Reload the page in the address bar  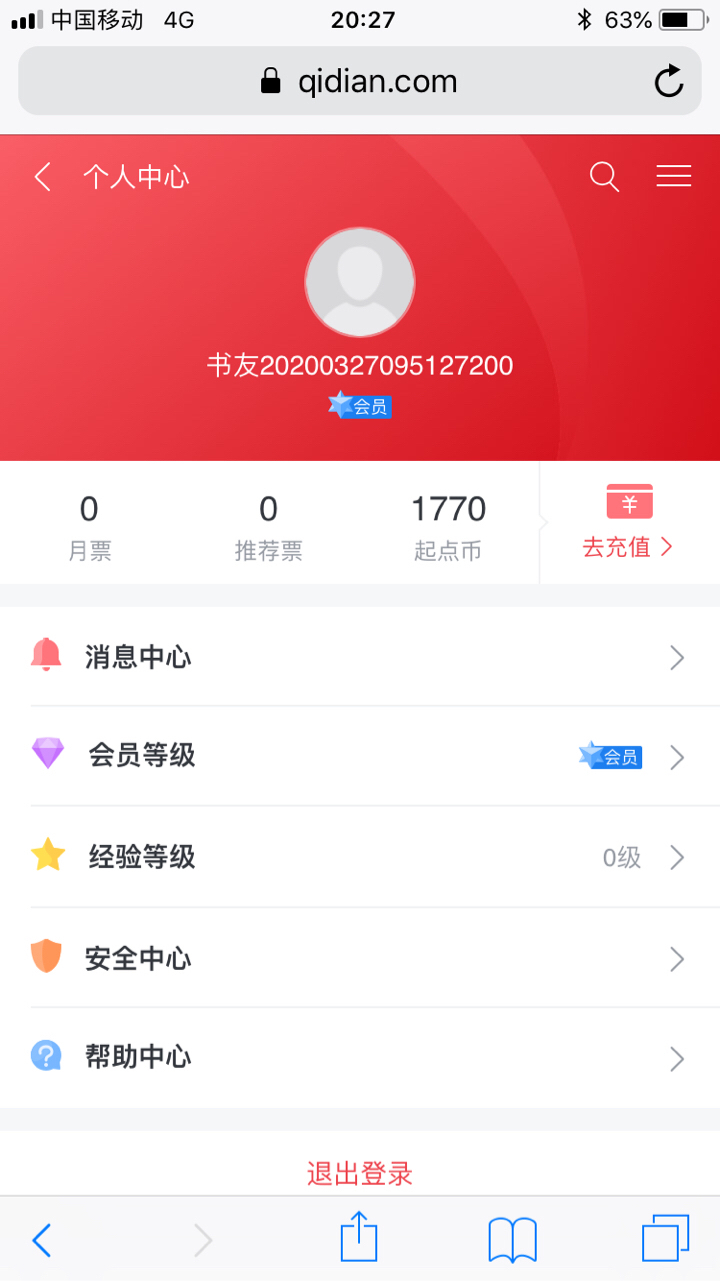tap(669, 81)
